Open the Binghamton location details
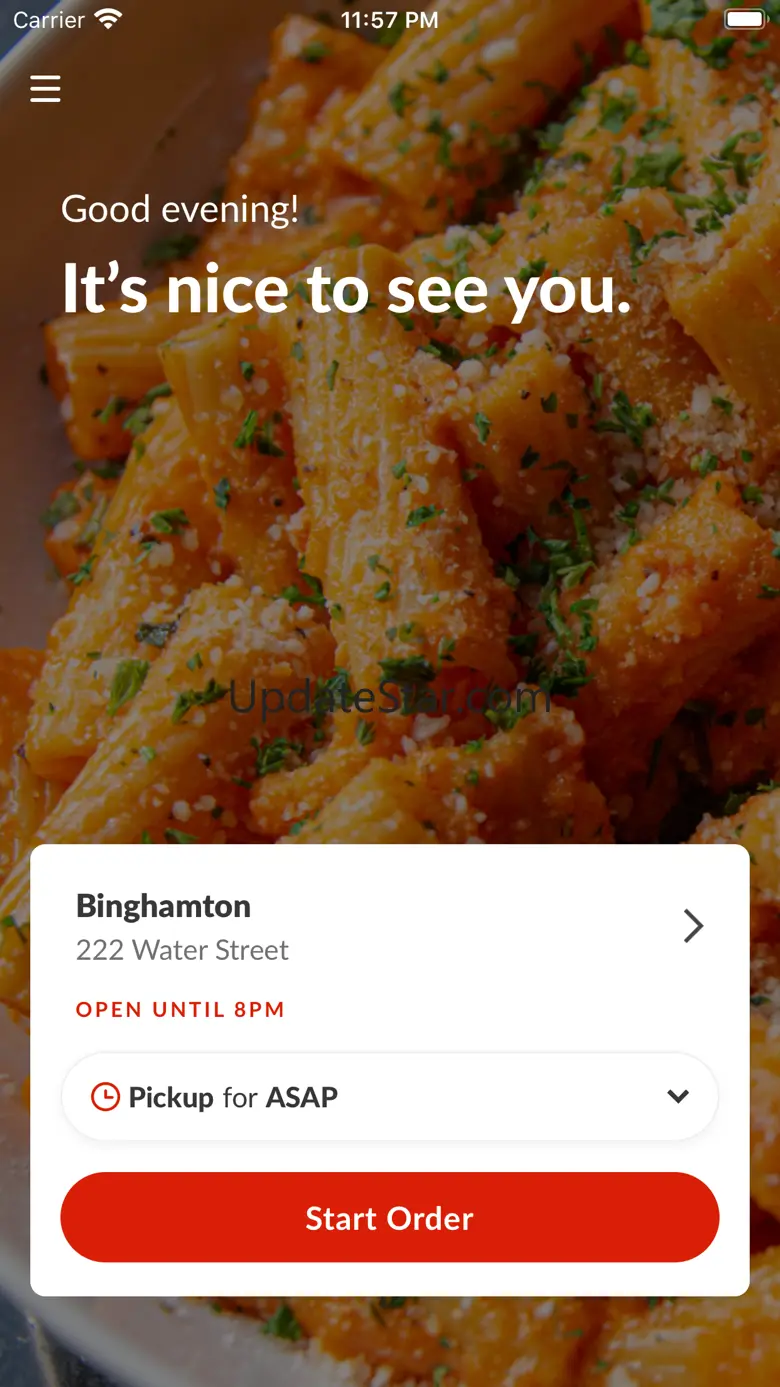The image size is (780, 1387). (692, 926)
